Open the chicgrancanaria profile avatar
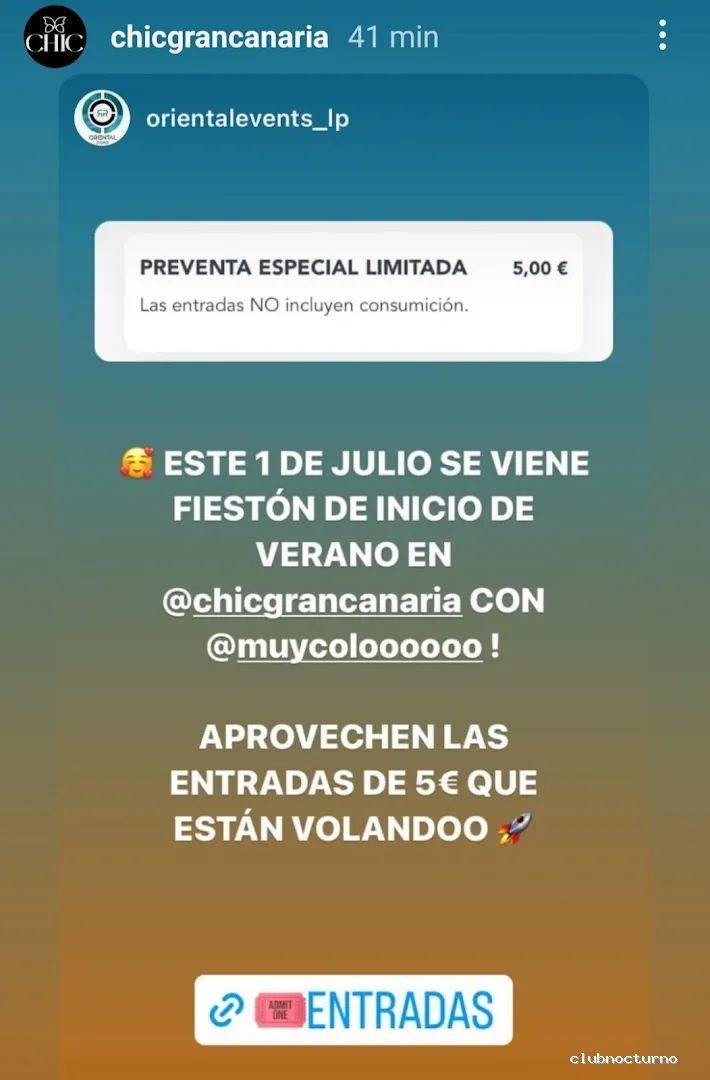Image resolution: width=710 pixels, height=1080 pixels. (55, 37)
